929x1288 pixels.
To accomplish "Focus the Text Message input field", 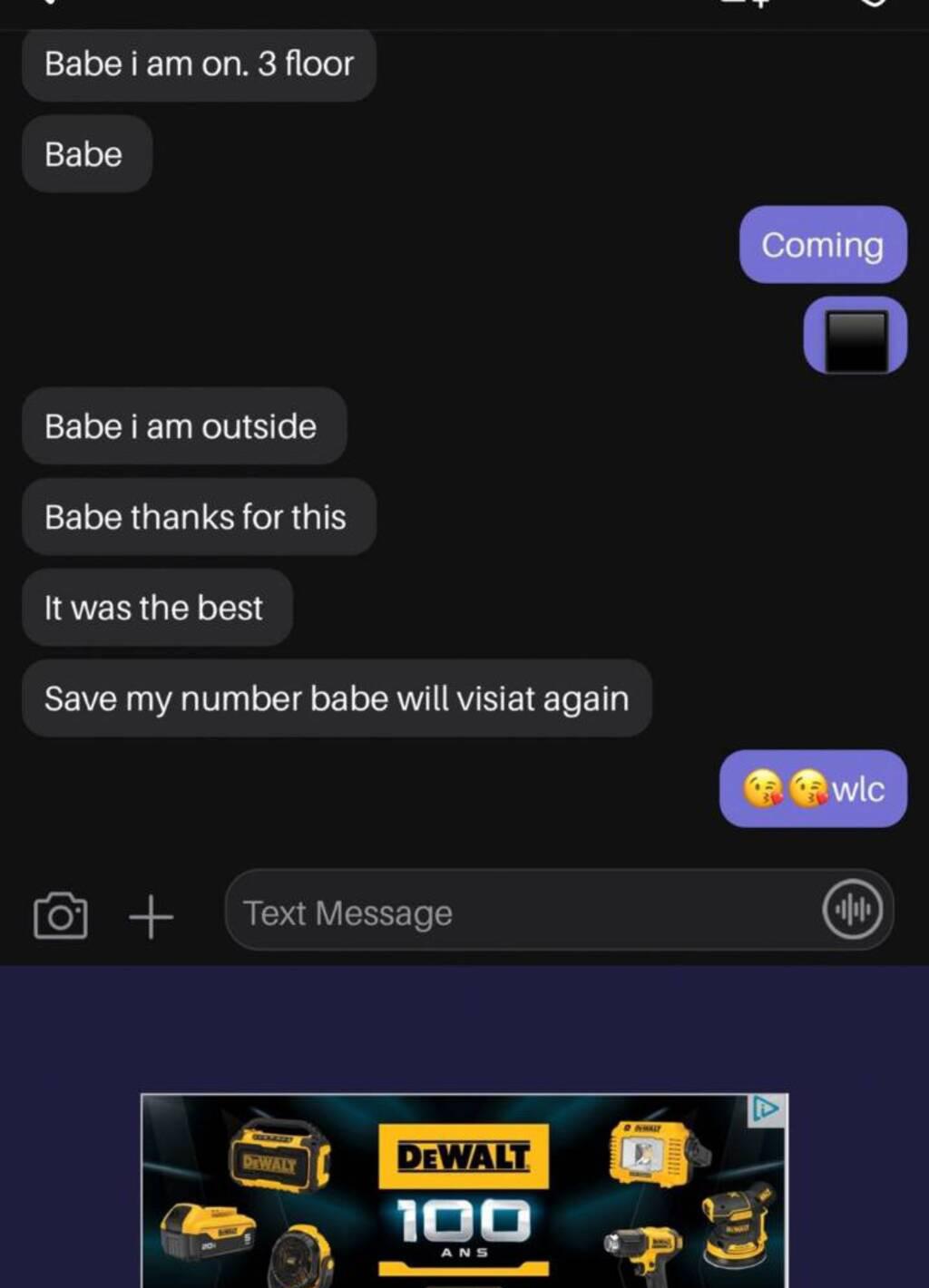I will [517, 912].
